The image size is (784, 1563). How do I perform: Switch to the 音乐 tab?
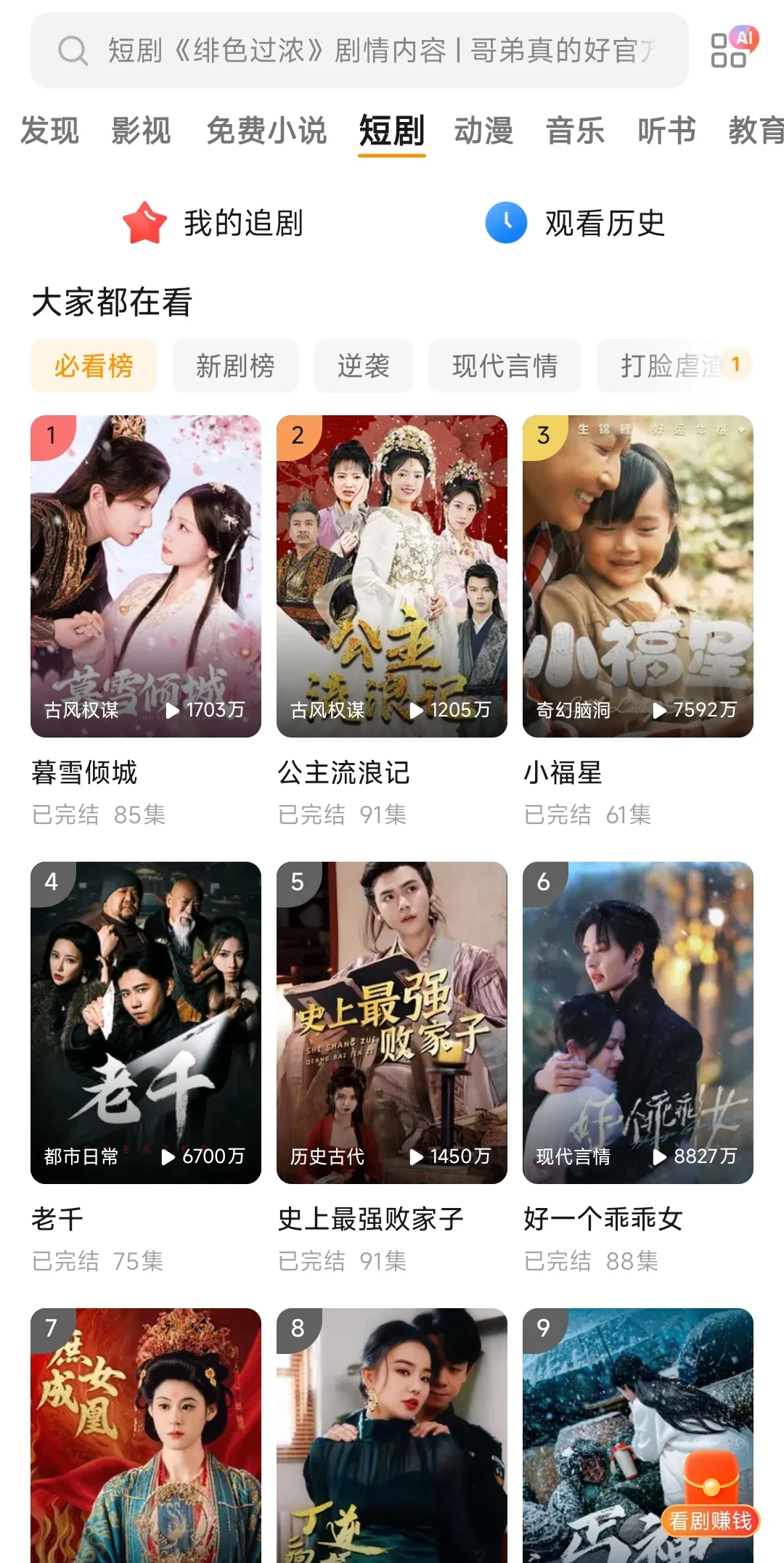pyautogui.click(x=575, y=131)
